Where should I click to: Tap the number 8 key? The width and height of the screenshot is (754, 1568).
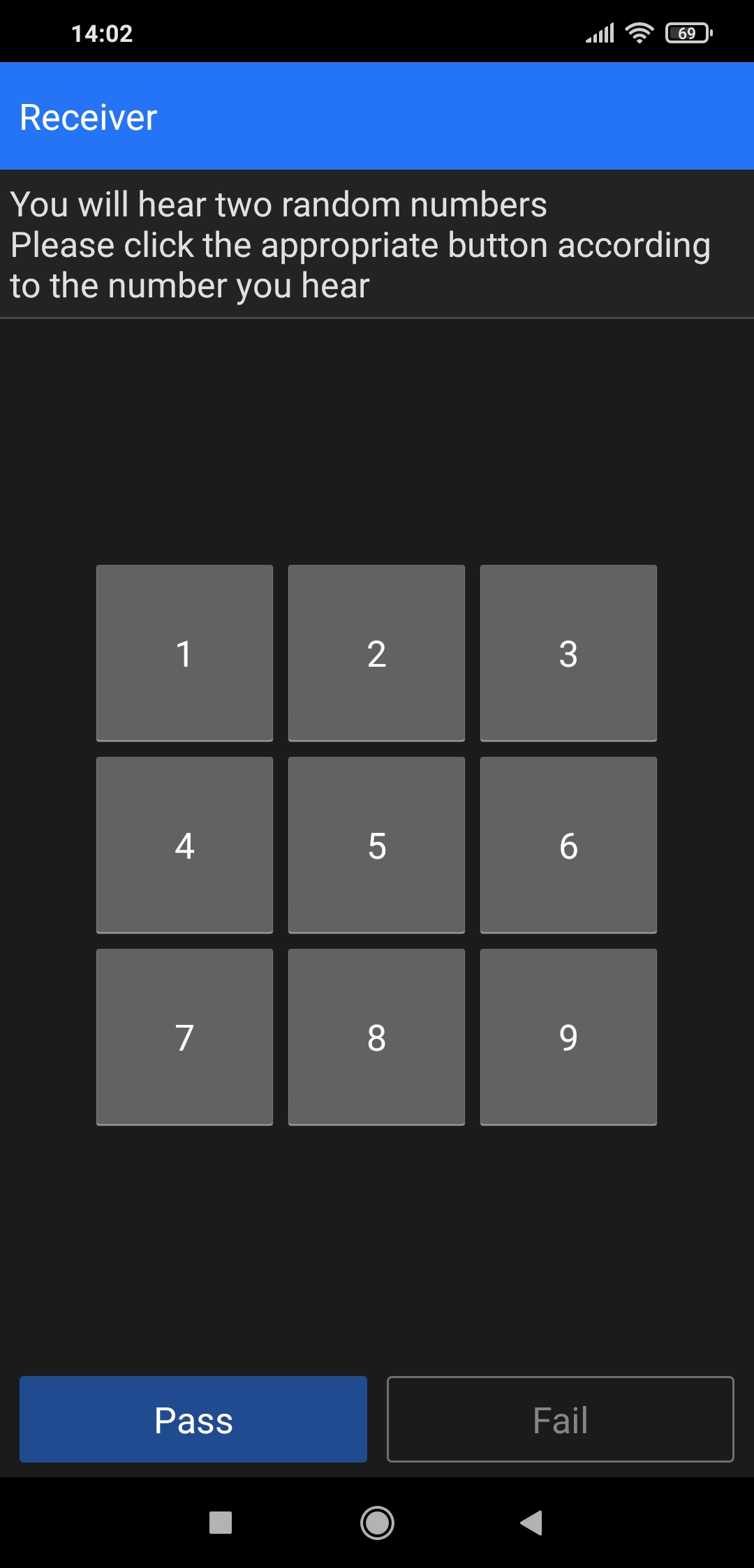(x=376, y=1037)
